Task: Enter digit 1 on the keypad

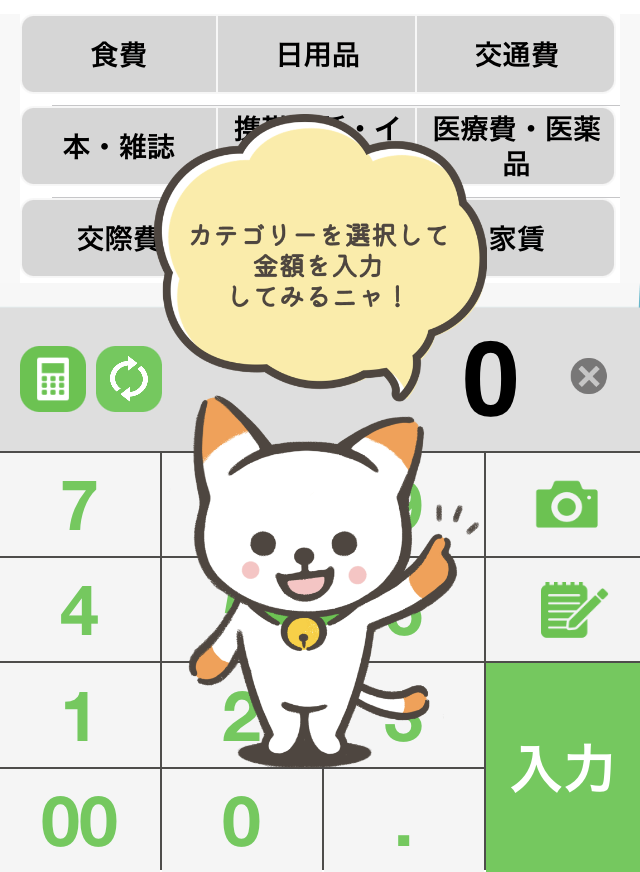Action: 80,716
